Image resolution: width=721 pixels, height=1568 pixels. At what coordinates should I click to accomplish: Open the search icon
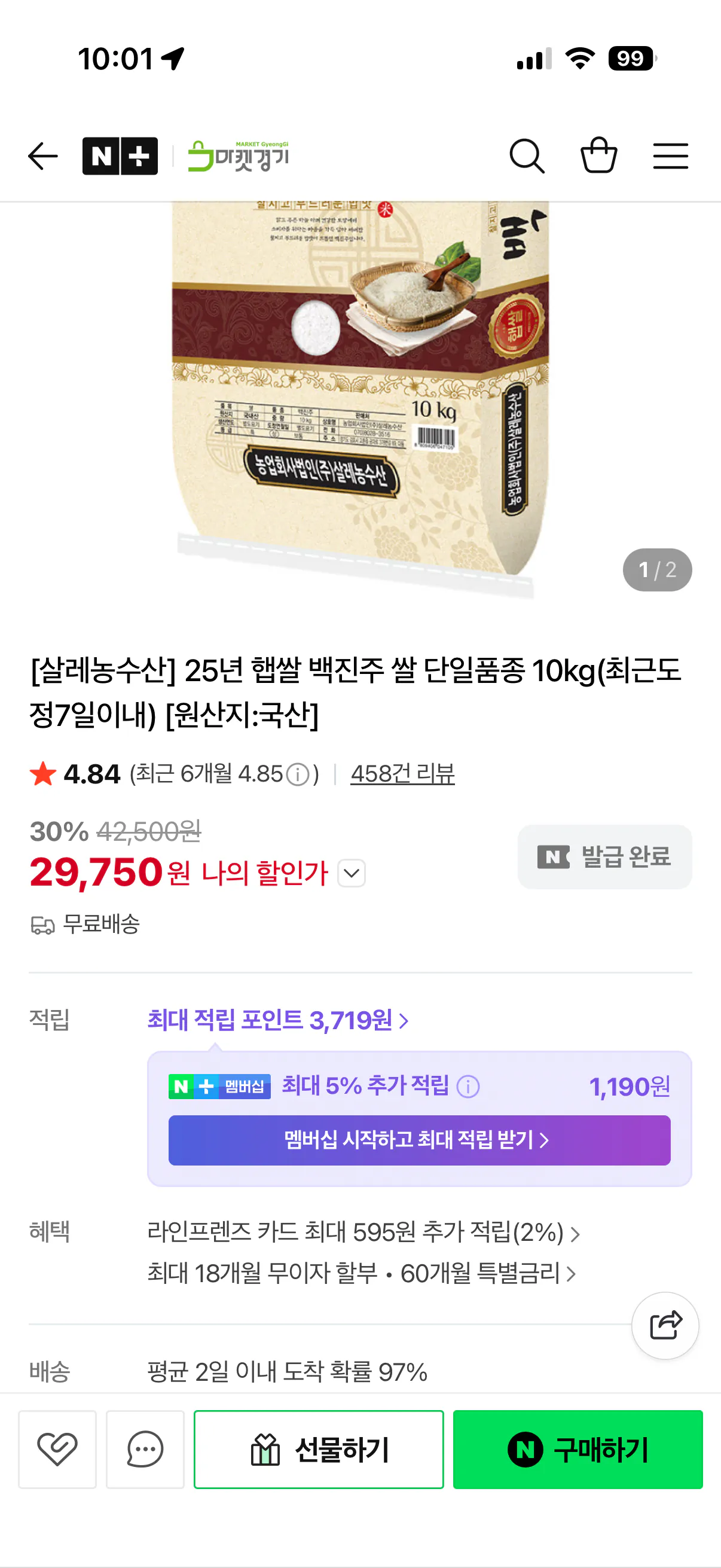point(527,157)
